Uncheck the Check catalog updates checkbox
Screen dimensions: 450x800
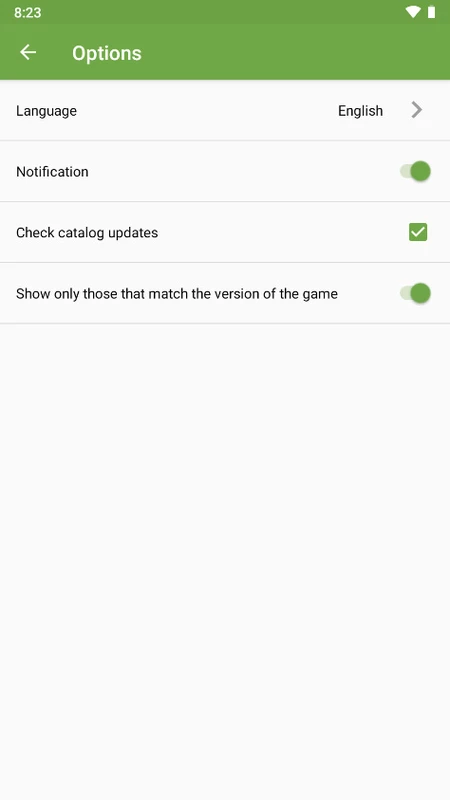418,232
